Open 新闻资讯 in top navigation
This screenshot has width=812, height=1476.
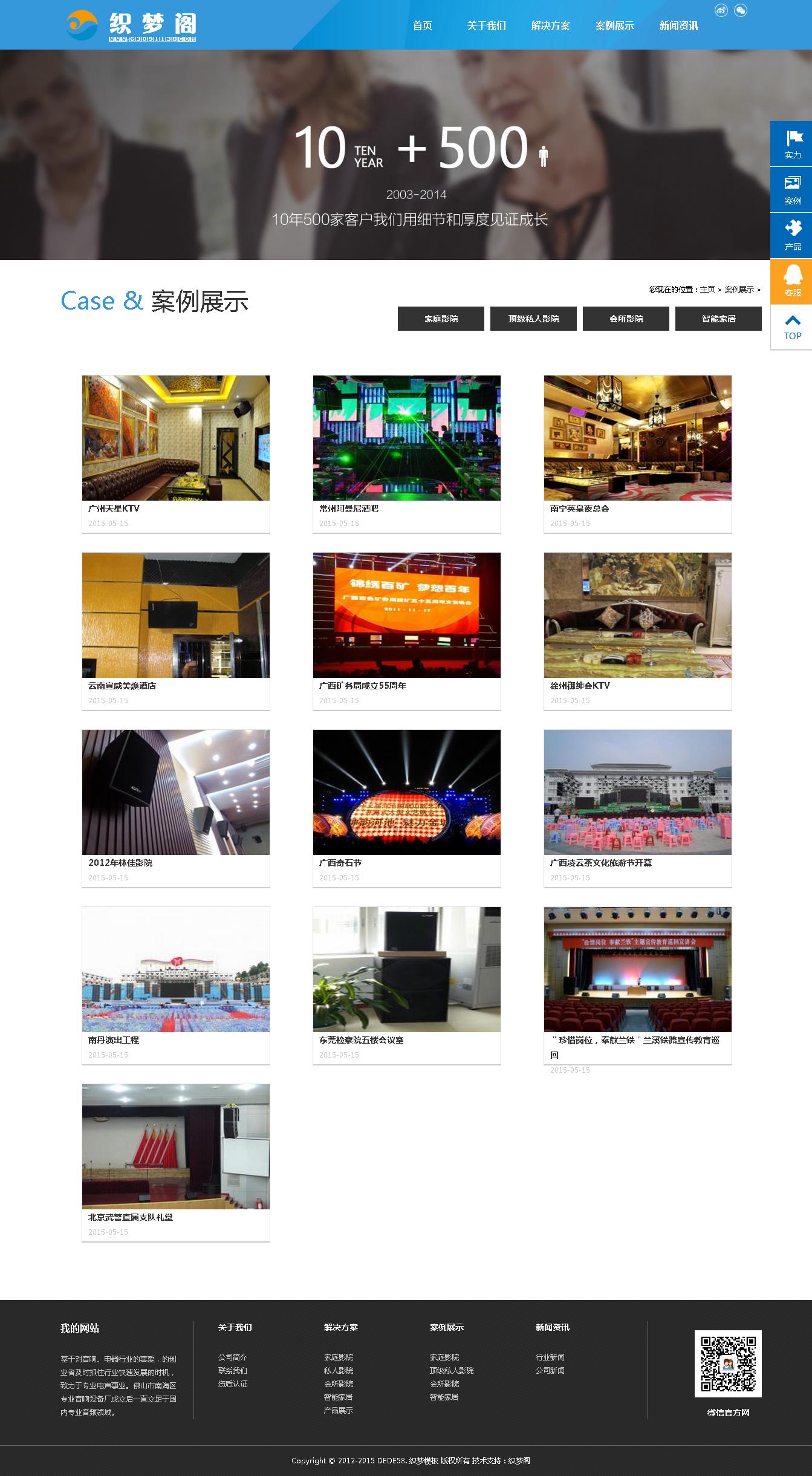click(x=678, y=25)
